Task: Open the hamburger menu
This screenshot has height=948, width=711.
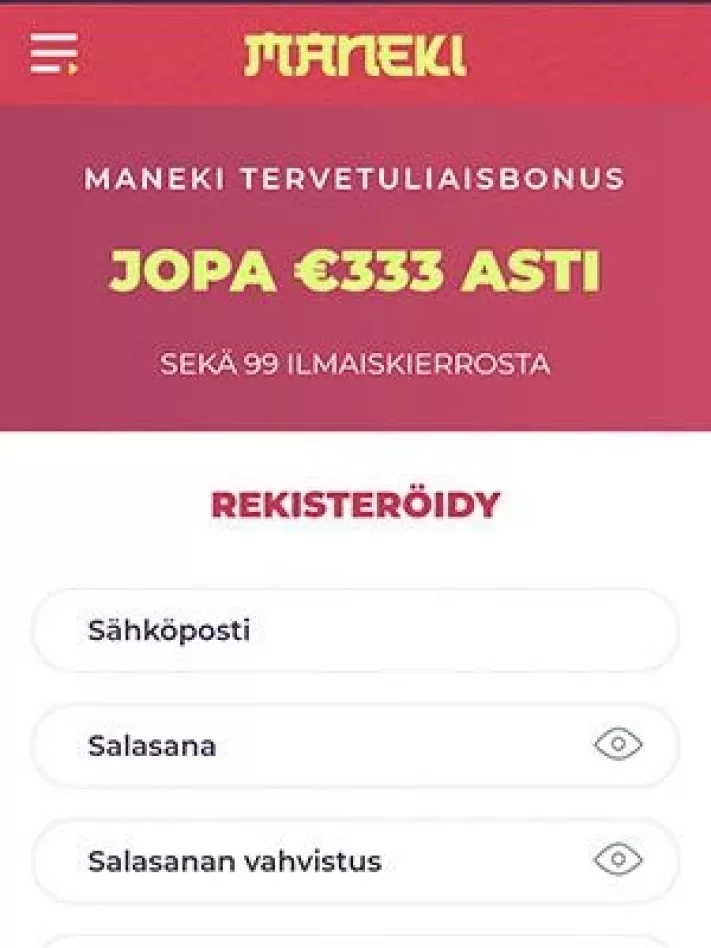Action: 54,54
